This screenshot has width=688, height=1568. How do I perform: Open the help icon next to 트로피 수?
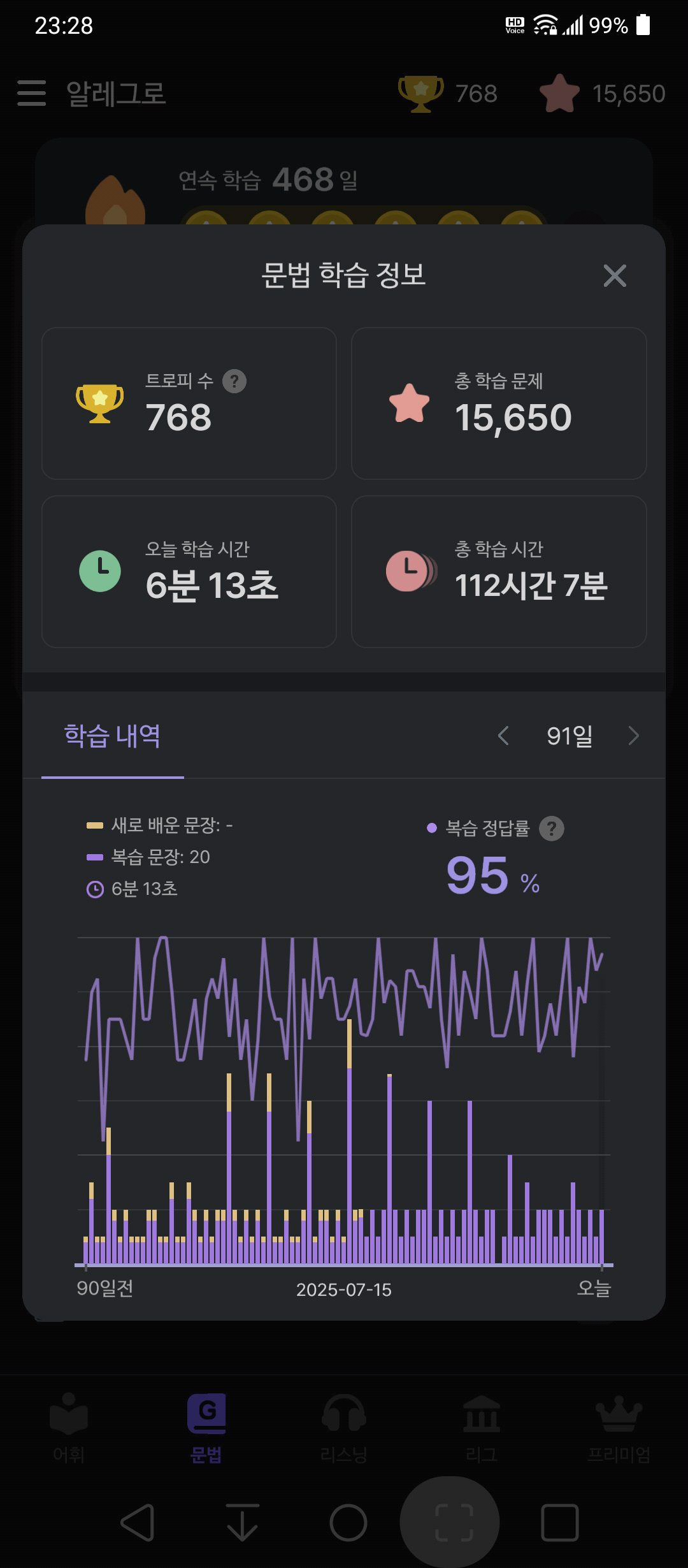pyautogui.click(x=234, y=381)
